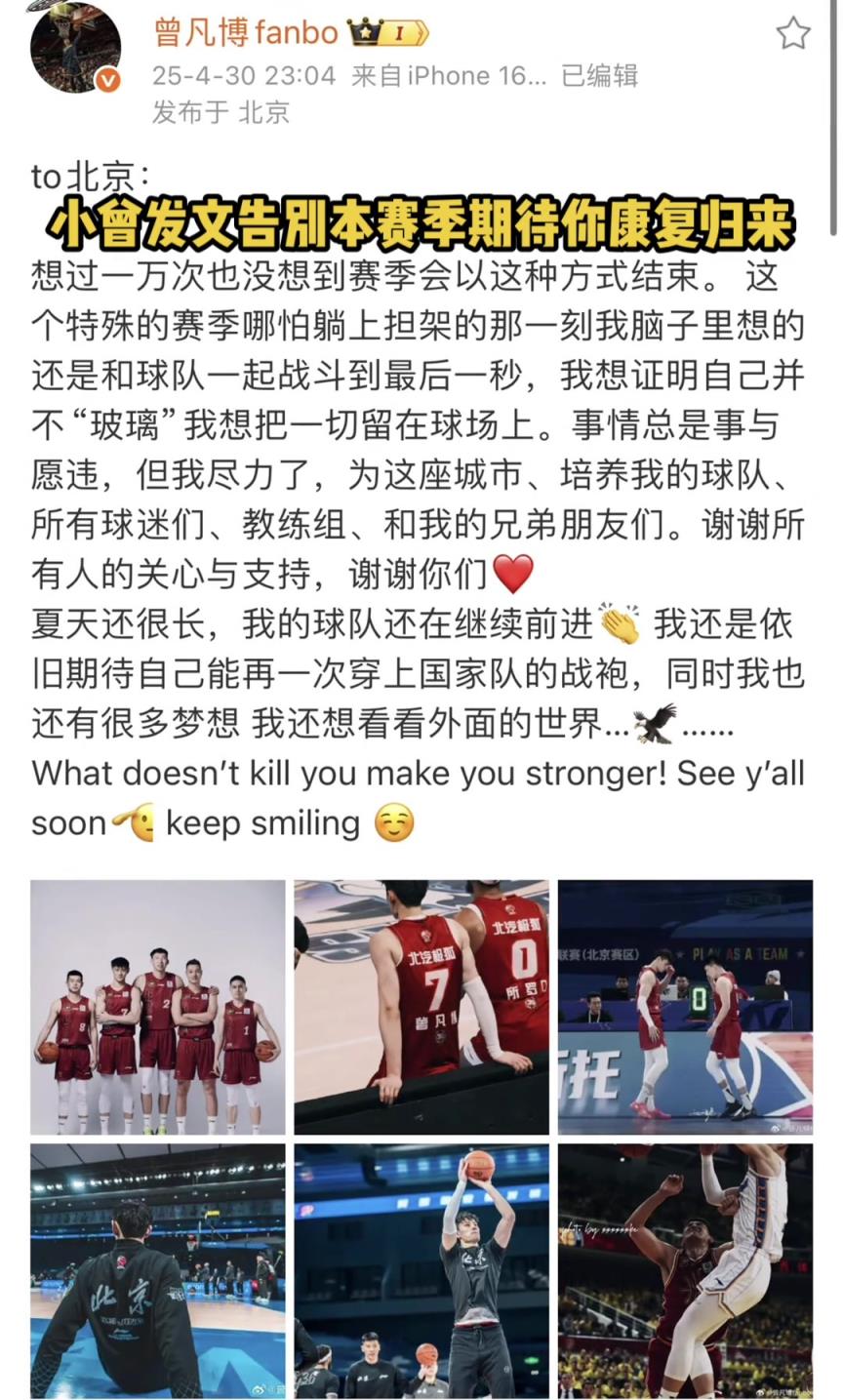The image size is (843, 1400).
Task: View the photo of jerseys 7 and 0
Action: click(421, 1006)
